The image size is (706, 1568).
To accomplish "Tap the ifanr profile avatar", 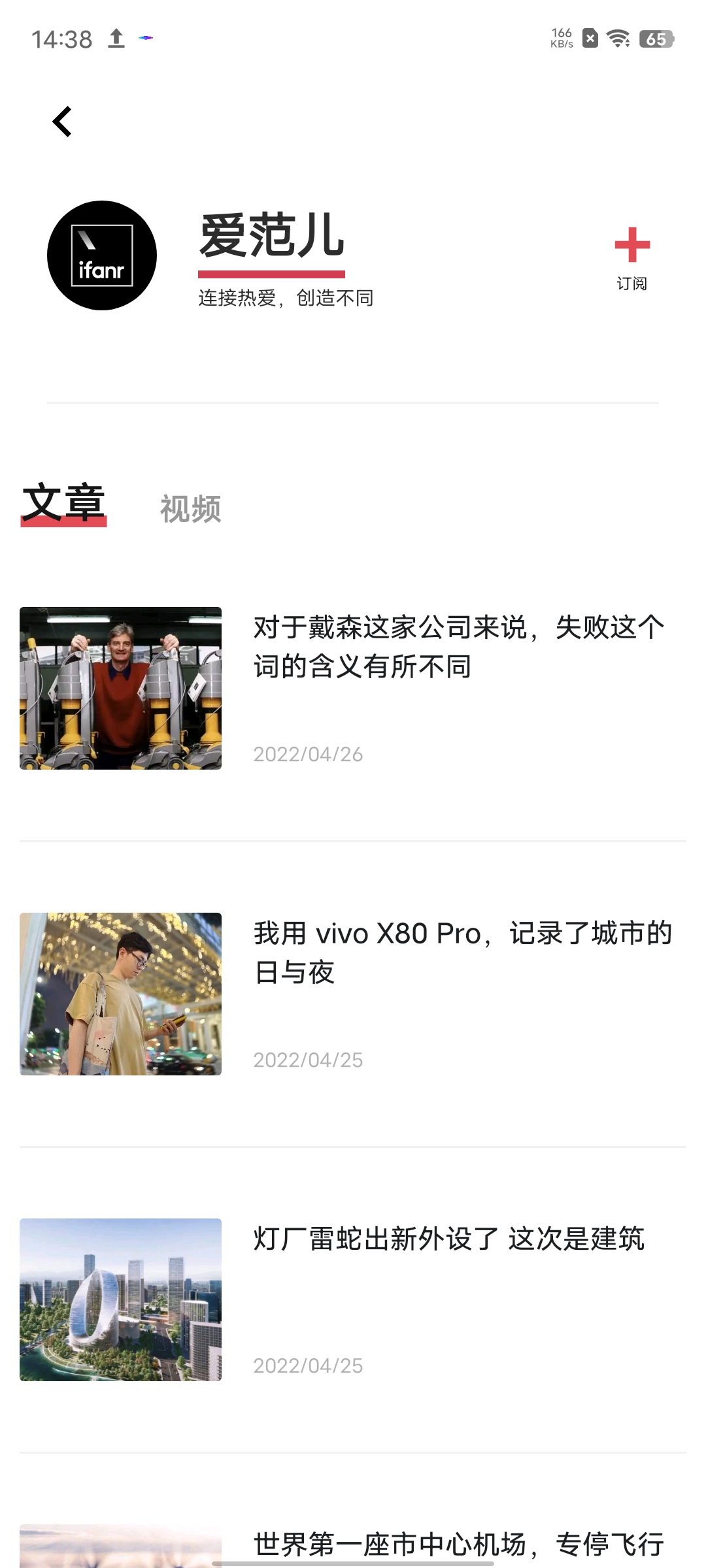I will pos(102,255).
